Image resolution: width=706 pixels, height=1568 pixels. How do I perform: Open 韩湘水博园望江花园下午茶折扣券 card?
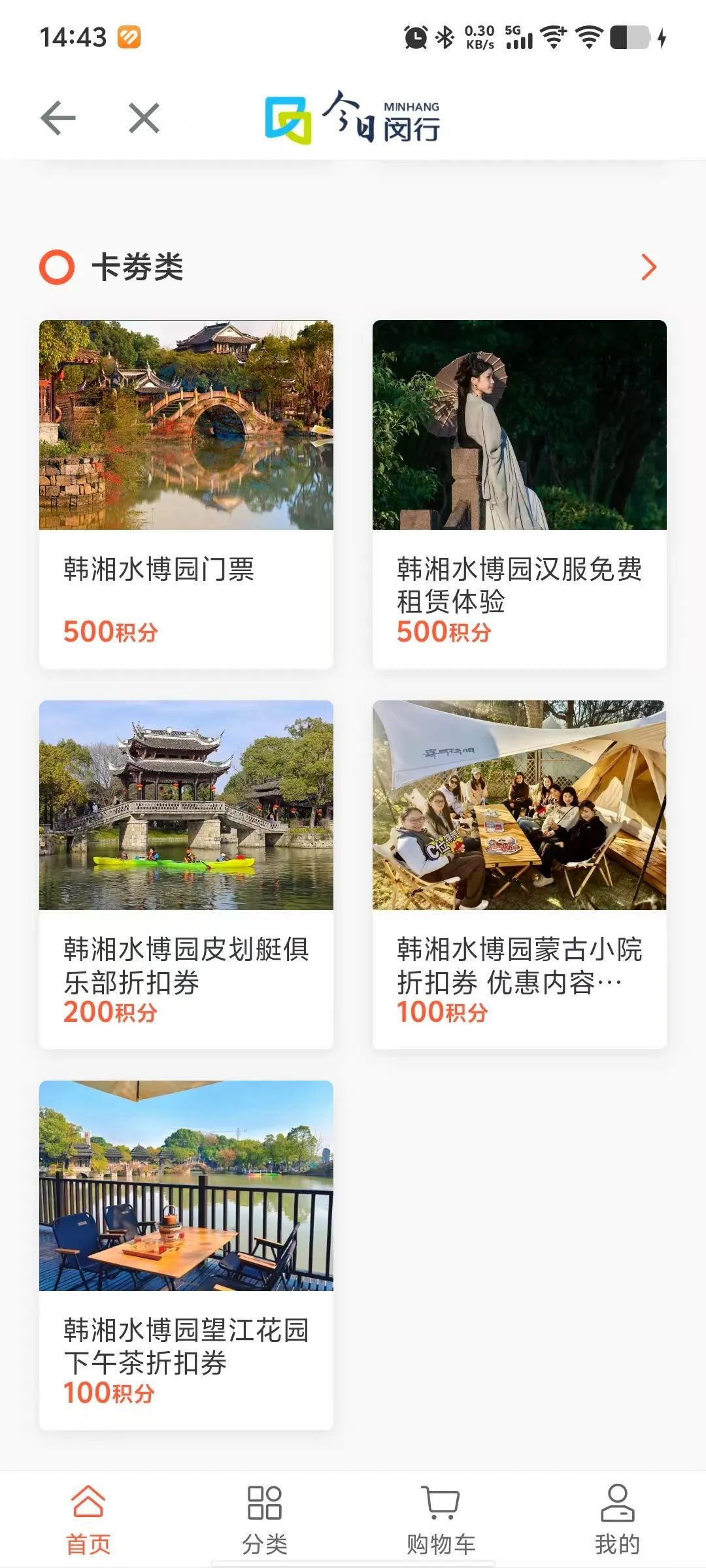pyautogui.click(x=186, y=1254)
